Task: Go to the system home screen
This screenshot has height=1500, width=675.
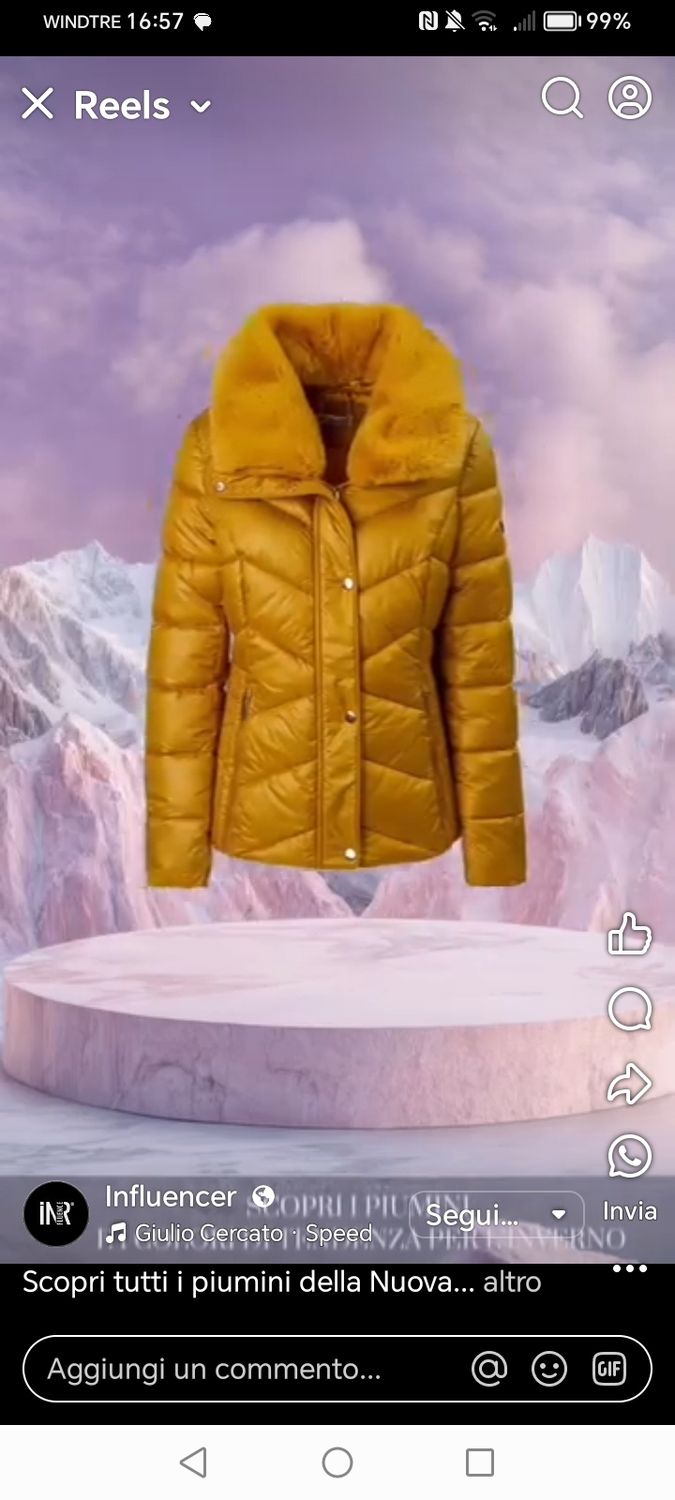Action: point(337,1462)
